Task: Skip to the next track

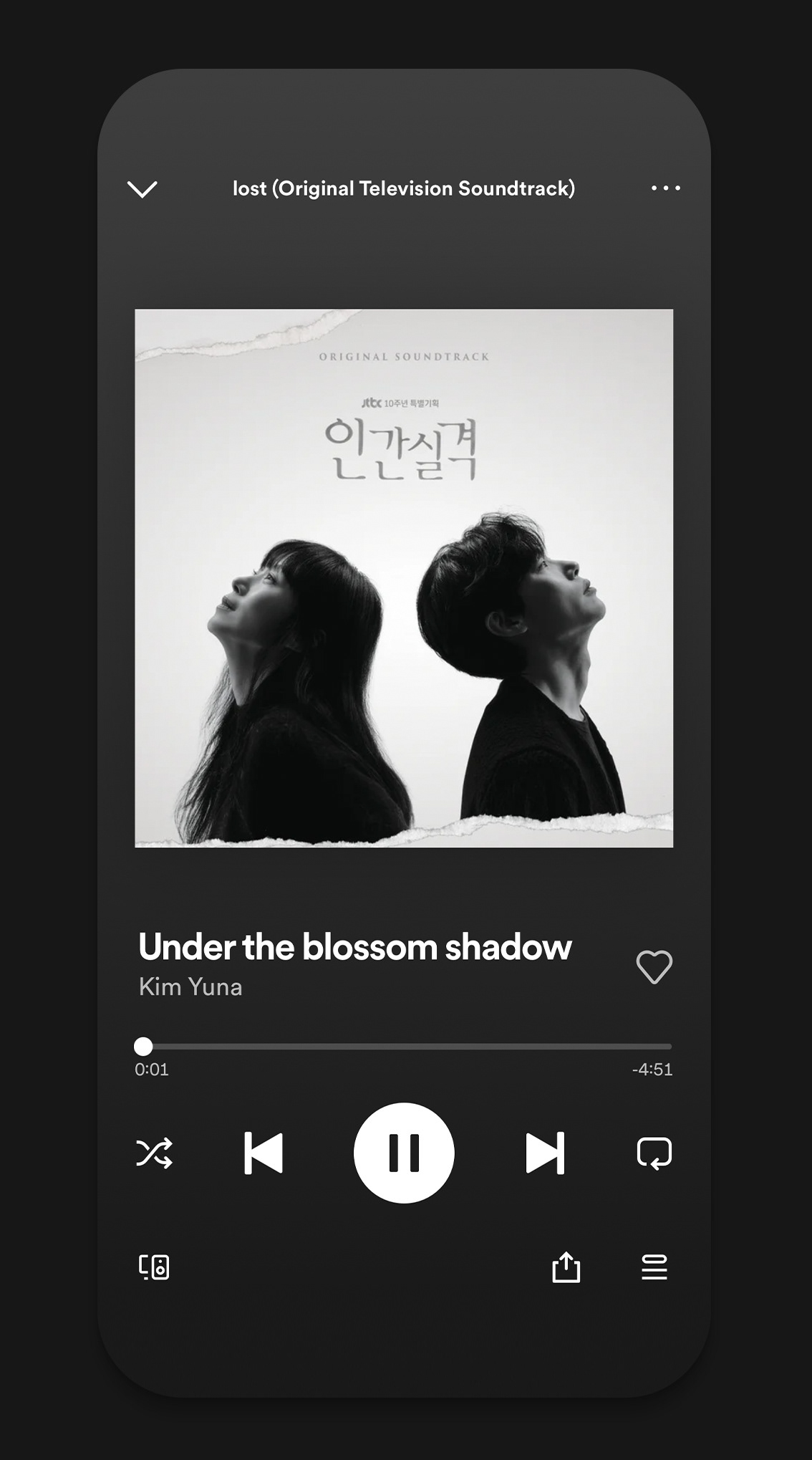Action: [545, 1153]
